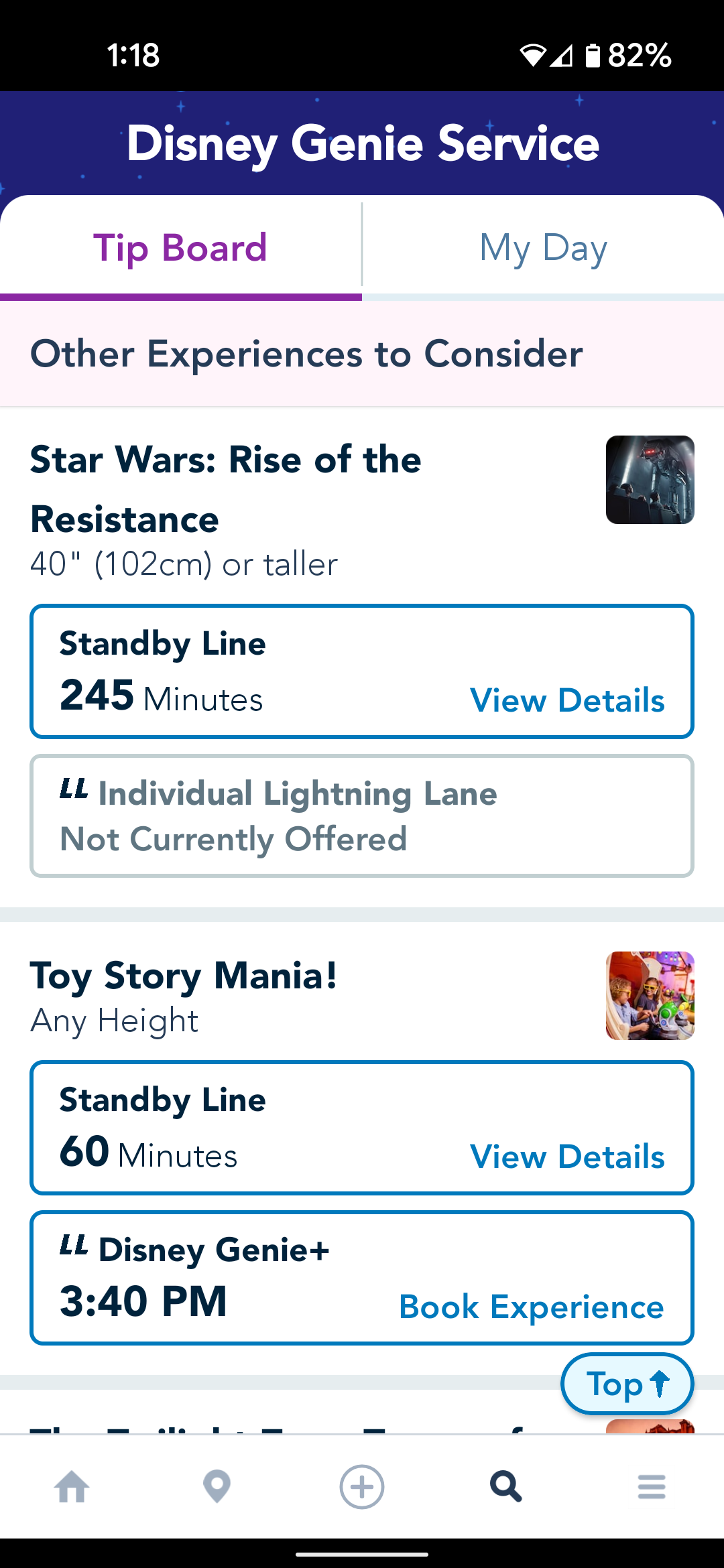This screenshot has height=1568, width=724.
Task: View standby details for Toy Story Mania
Action: point(567,1157)
